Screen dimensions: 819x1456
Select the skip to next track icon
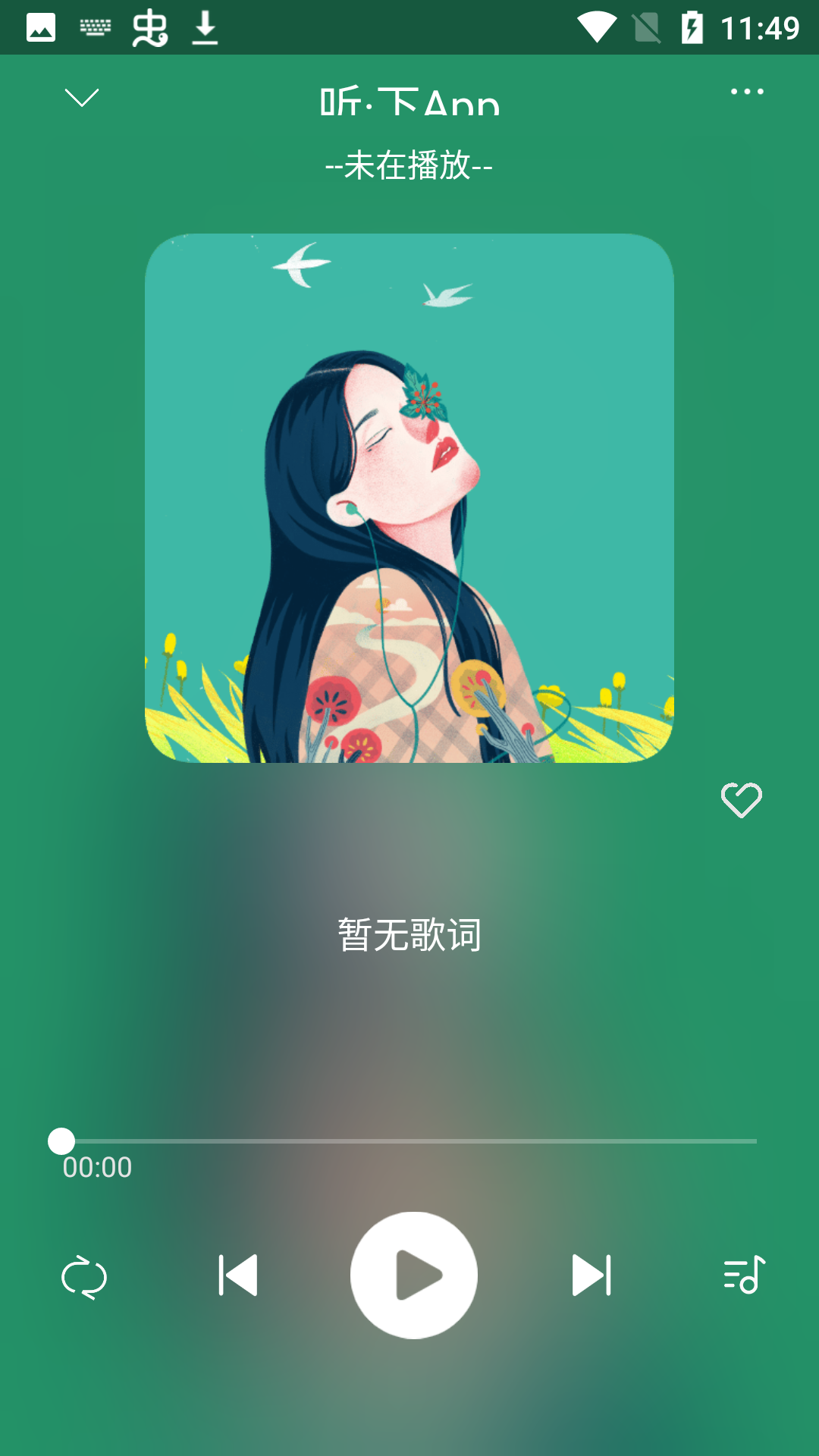[591, 1276]
